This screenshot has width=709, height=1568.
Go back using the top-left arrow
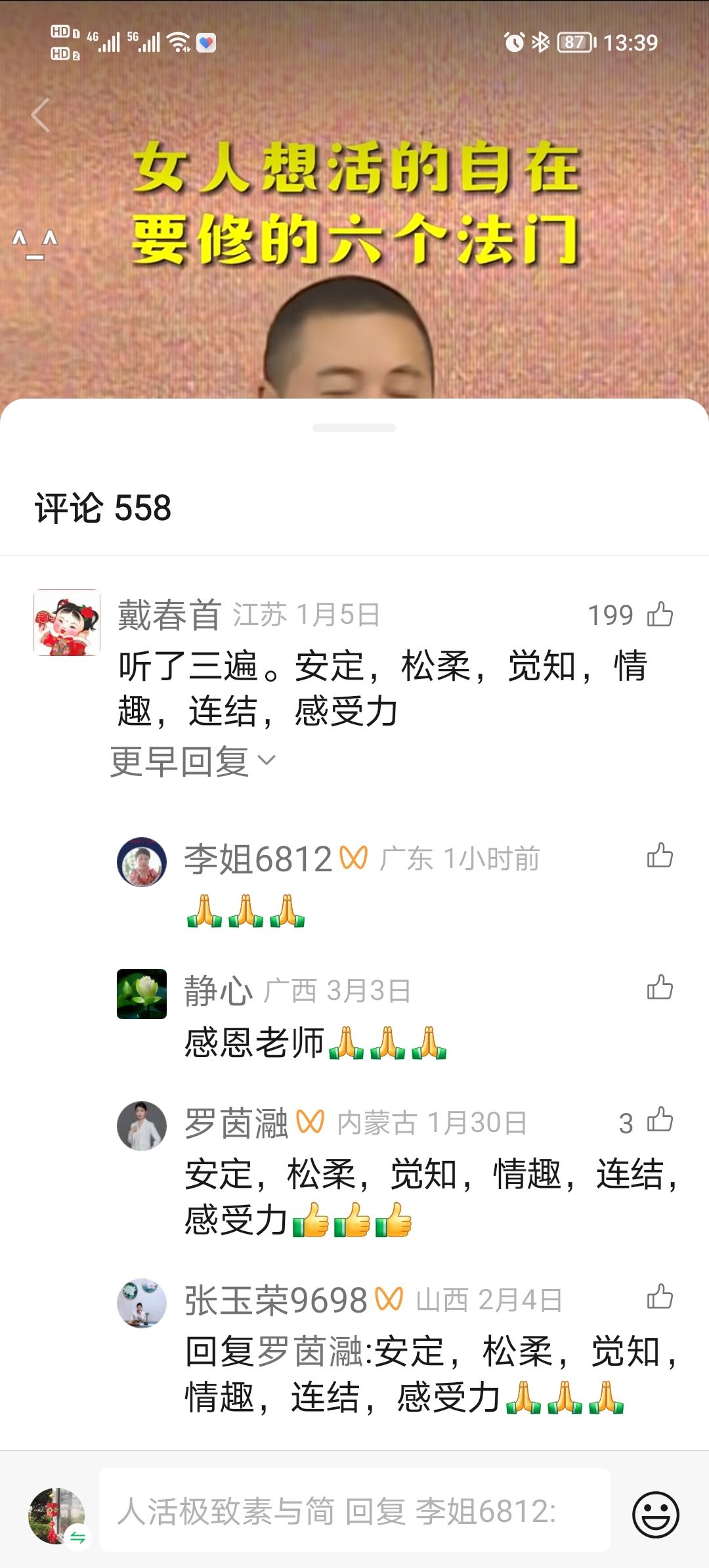[41, 115]
